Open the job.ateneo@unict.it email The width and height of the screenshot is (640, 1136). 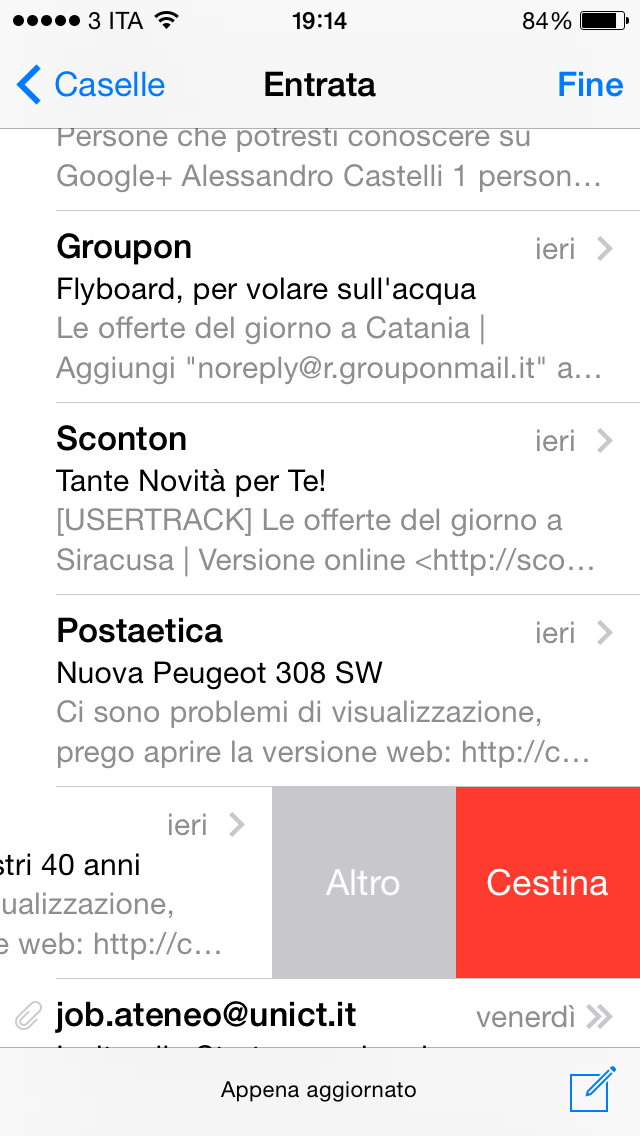click(330, 1016)
